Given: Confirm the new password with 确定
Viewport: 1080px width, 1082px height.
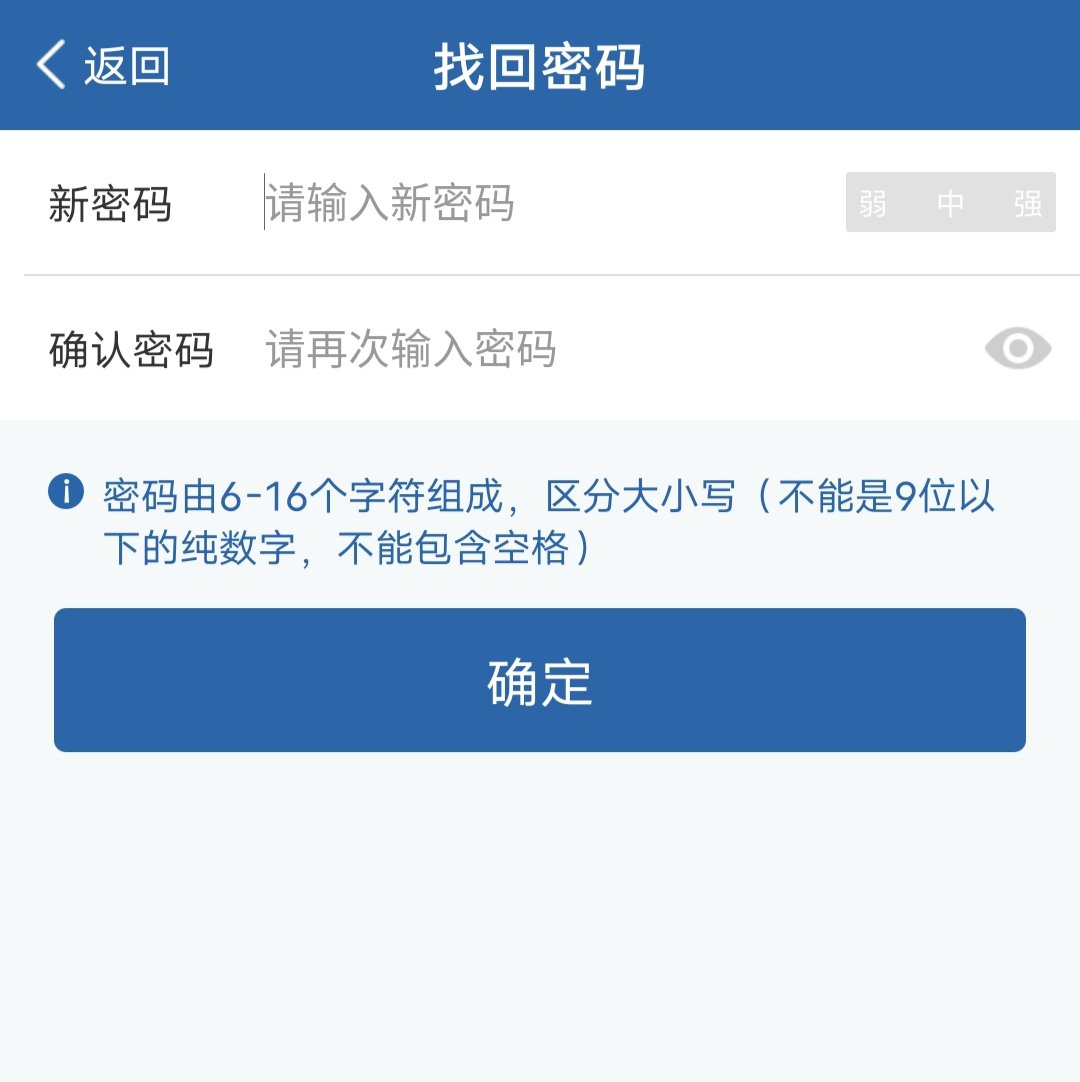Looking at the screenshot, I should (x=540, y=680).
